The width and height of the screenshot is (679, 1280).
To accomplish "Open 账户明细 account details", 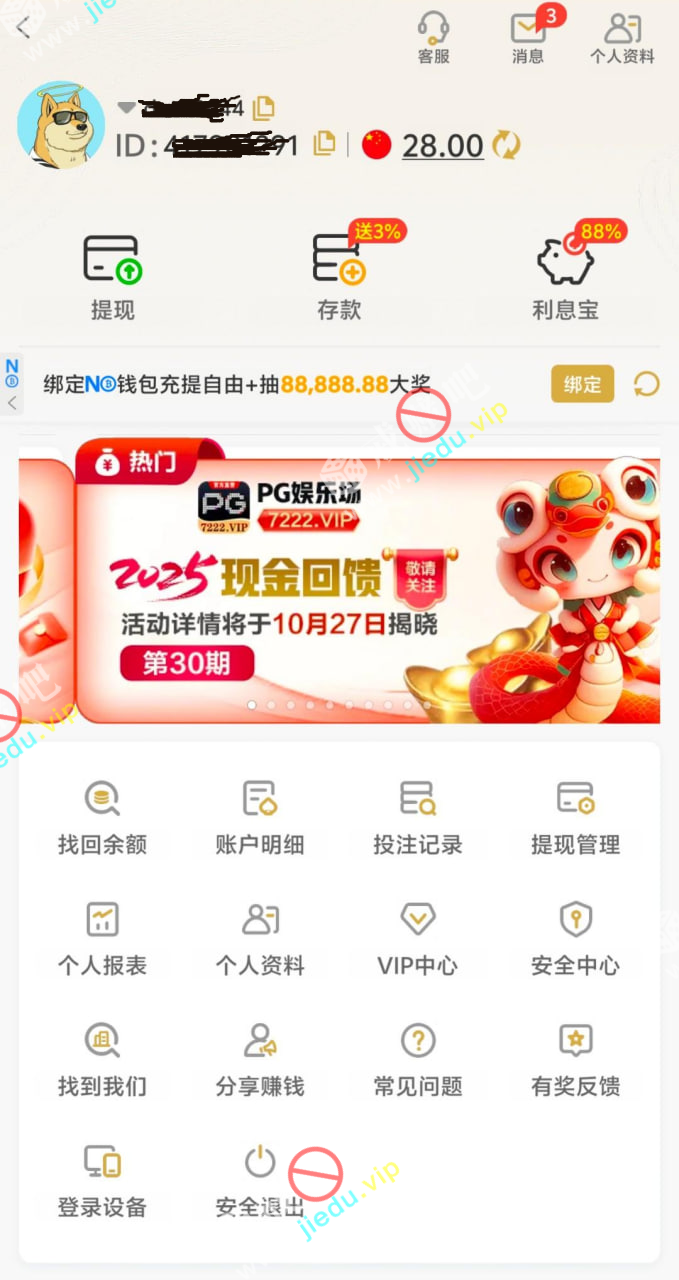I will (260, 818).
